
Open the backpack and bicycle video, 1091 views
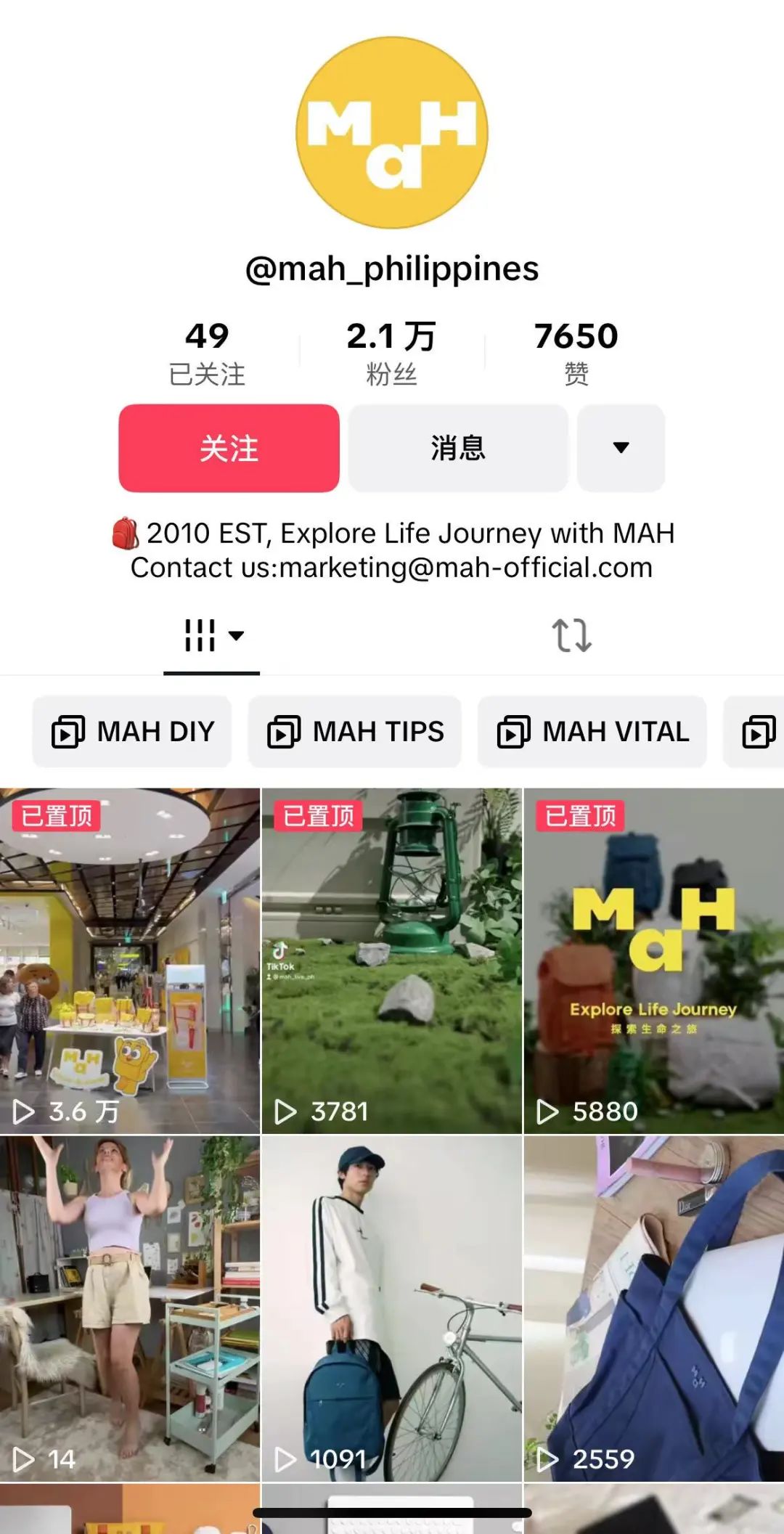click(x=391, y=1308)
